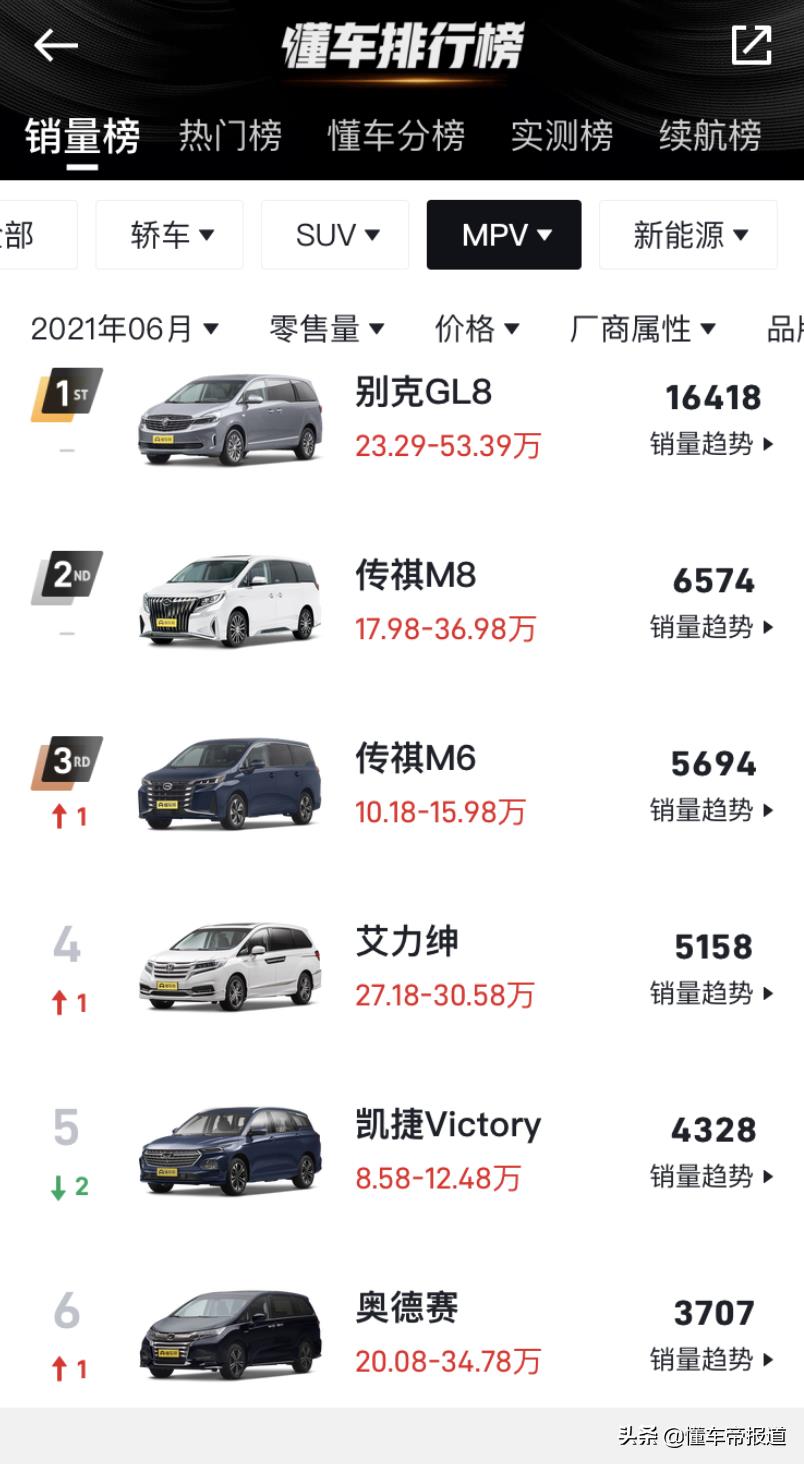Open the 奥德赛 ranking entry
The width and height of the screenshot is (804, 1464).
(x=406, y=1308)
